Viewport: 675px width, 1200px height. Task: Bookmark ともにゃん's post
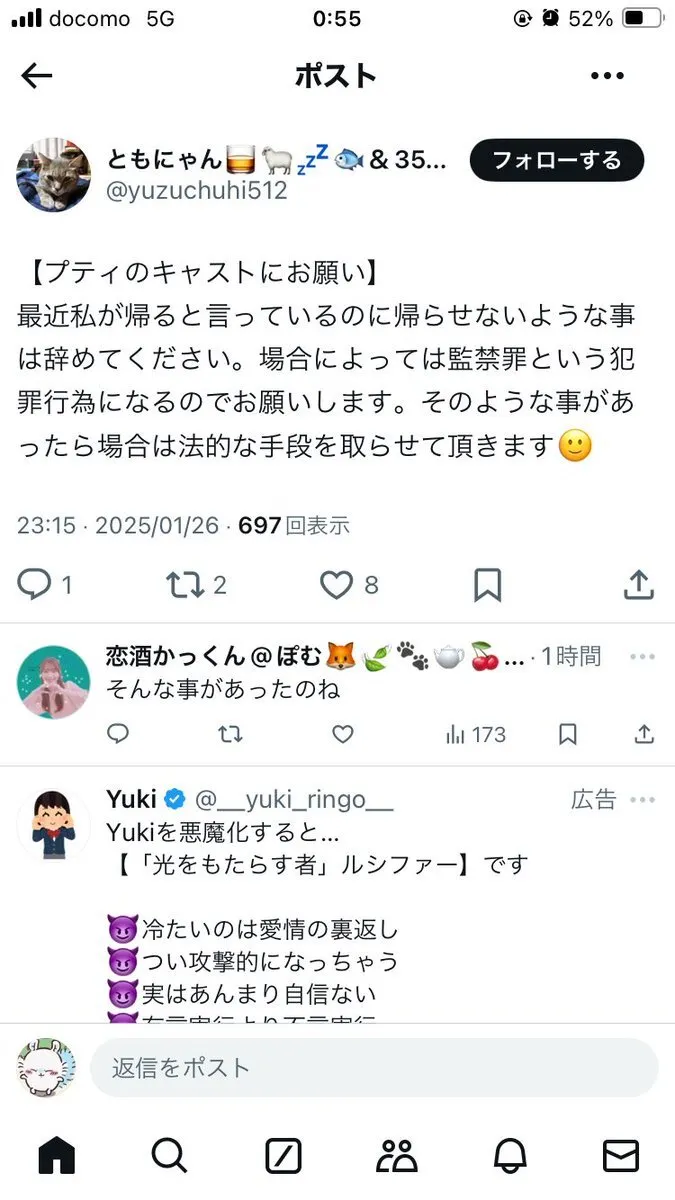pos(487,585)
